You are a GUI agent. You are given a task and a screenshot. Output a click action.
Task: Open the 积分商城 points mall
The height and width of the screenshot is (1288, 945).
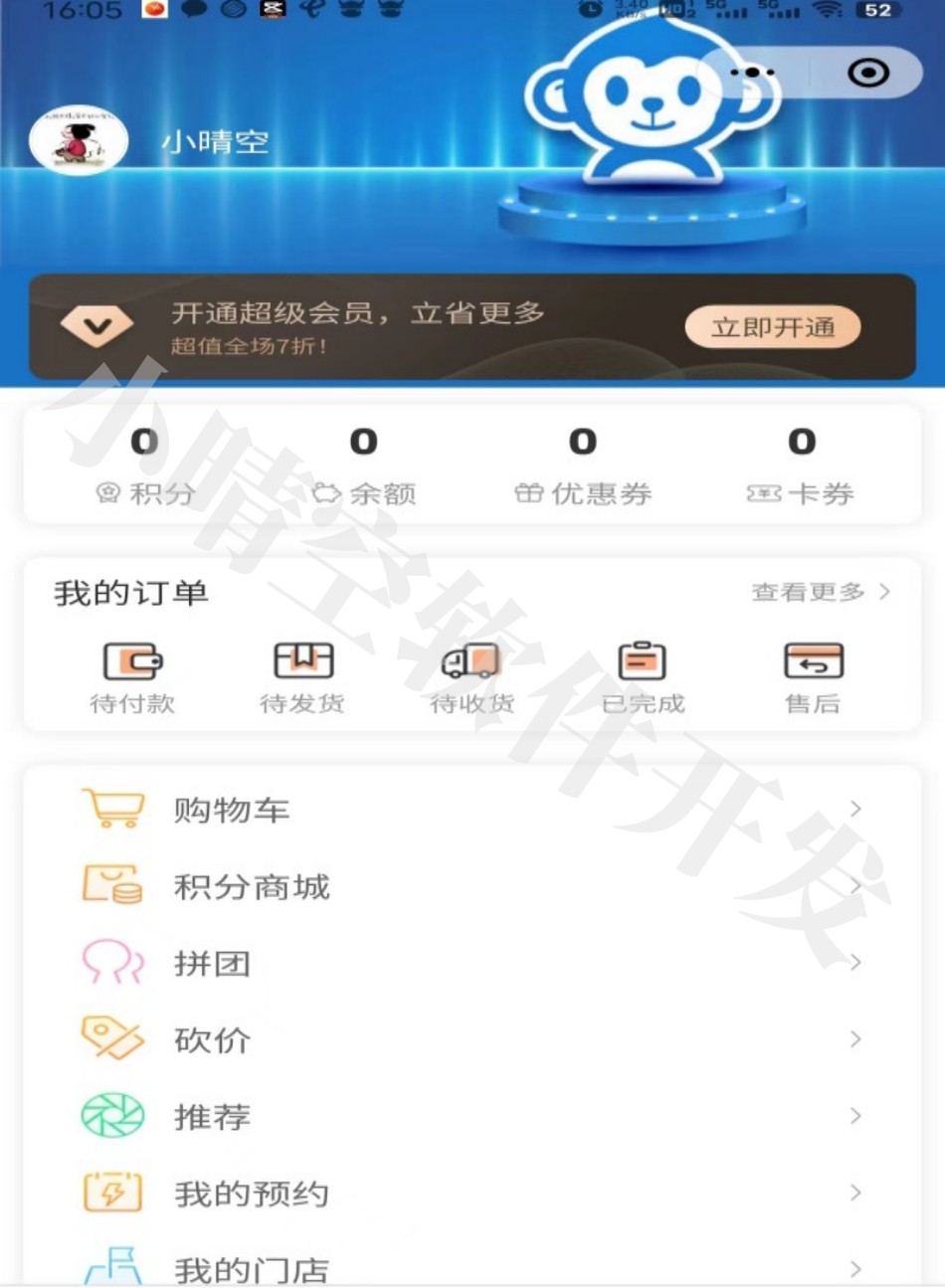click(x=472, y=886)
